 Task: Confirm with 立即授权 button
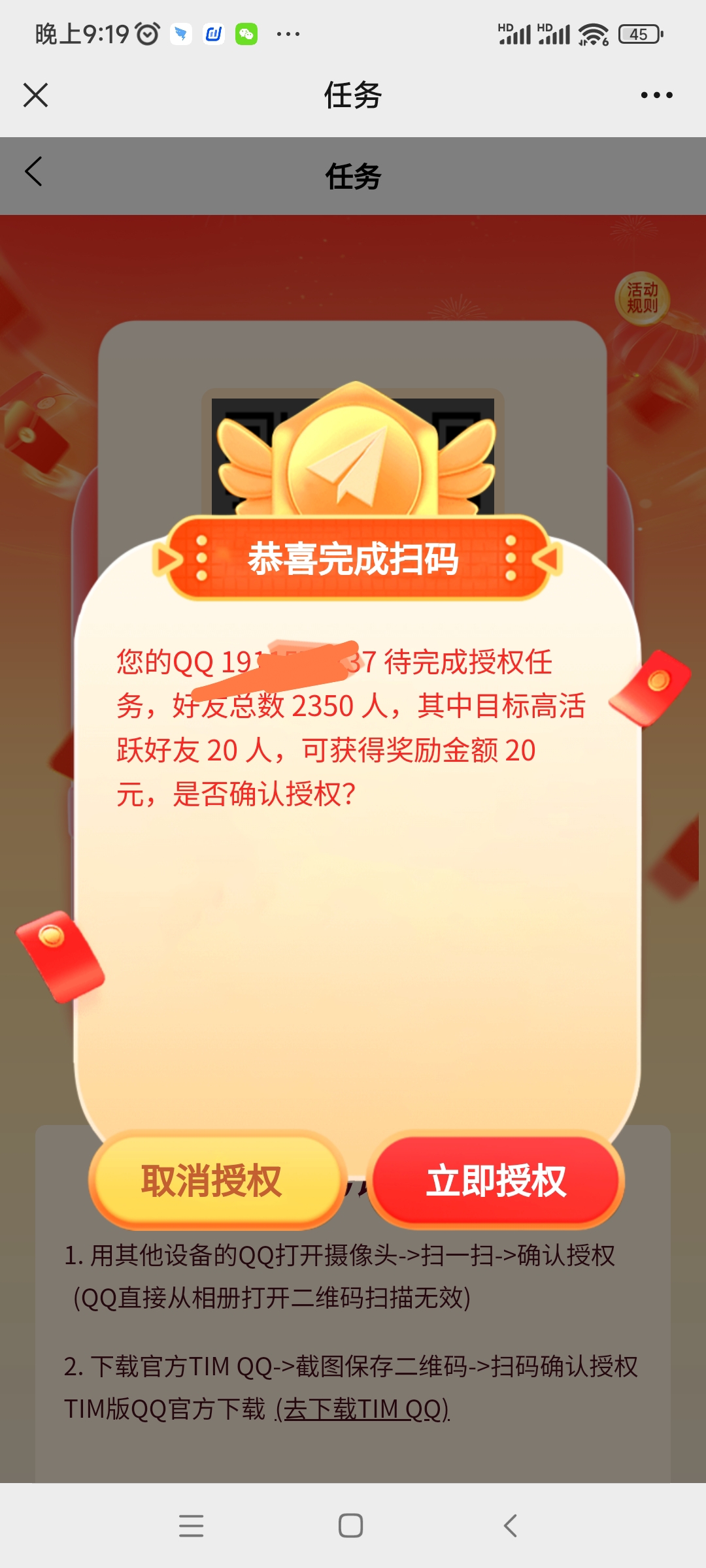click(x=496, y=1181)
